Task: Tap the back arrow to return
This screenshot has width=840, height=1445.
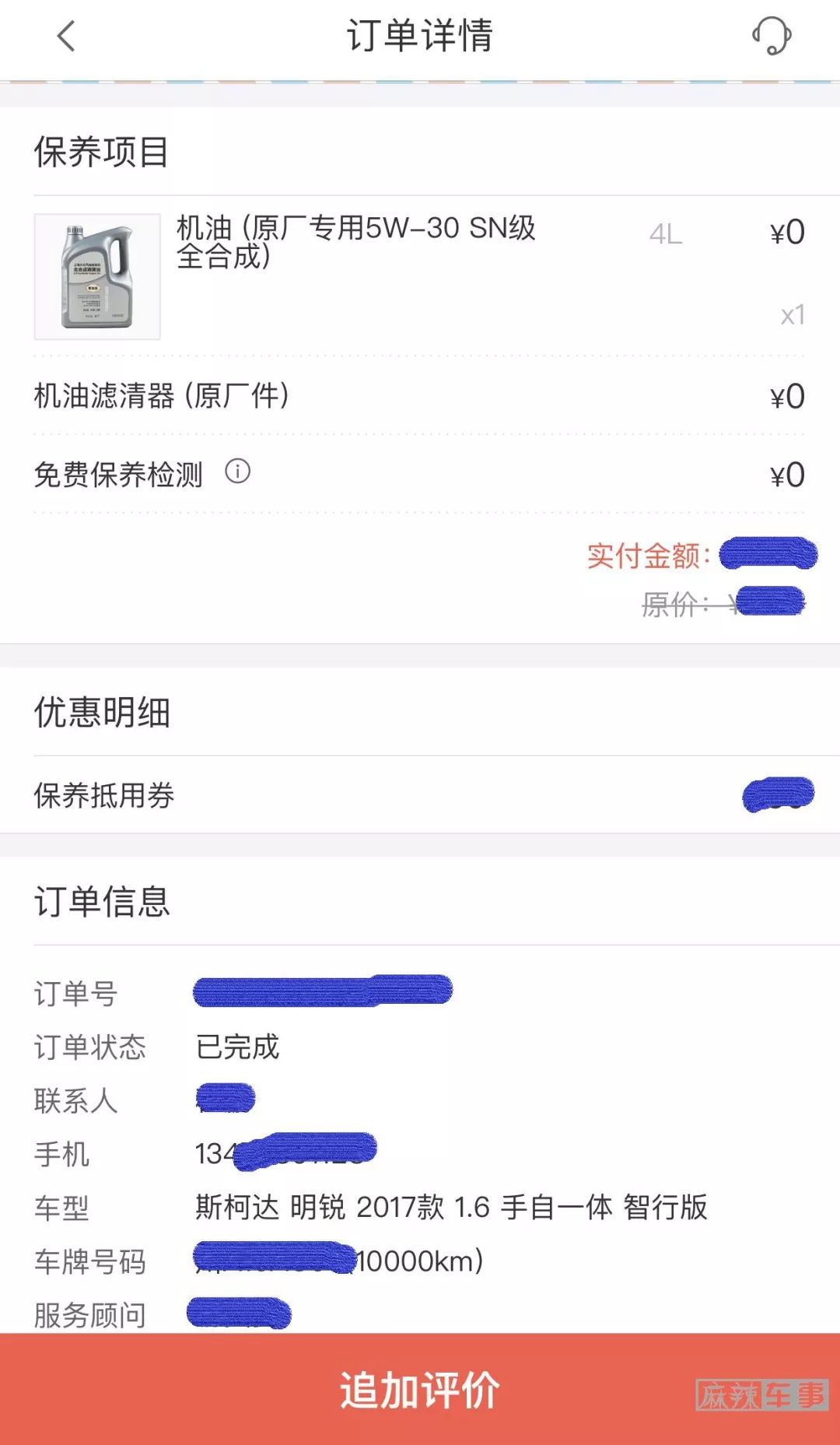Action: [x=65, y=36]
